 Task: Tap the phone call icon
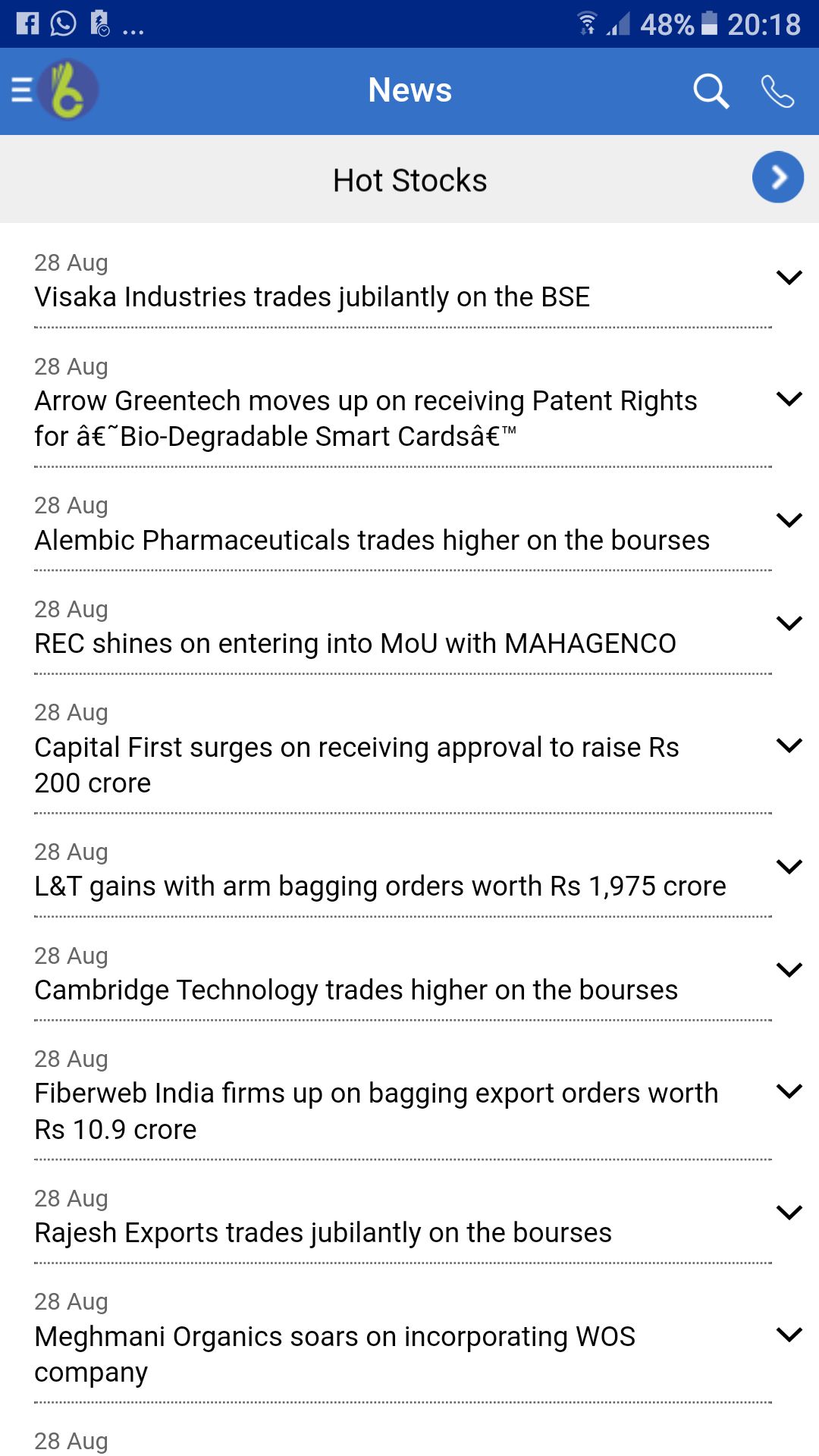pyautogui.click(x=778, y=90)
